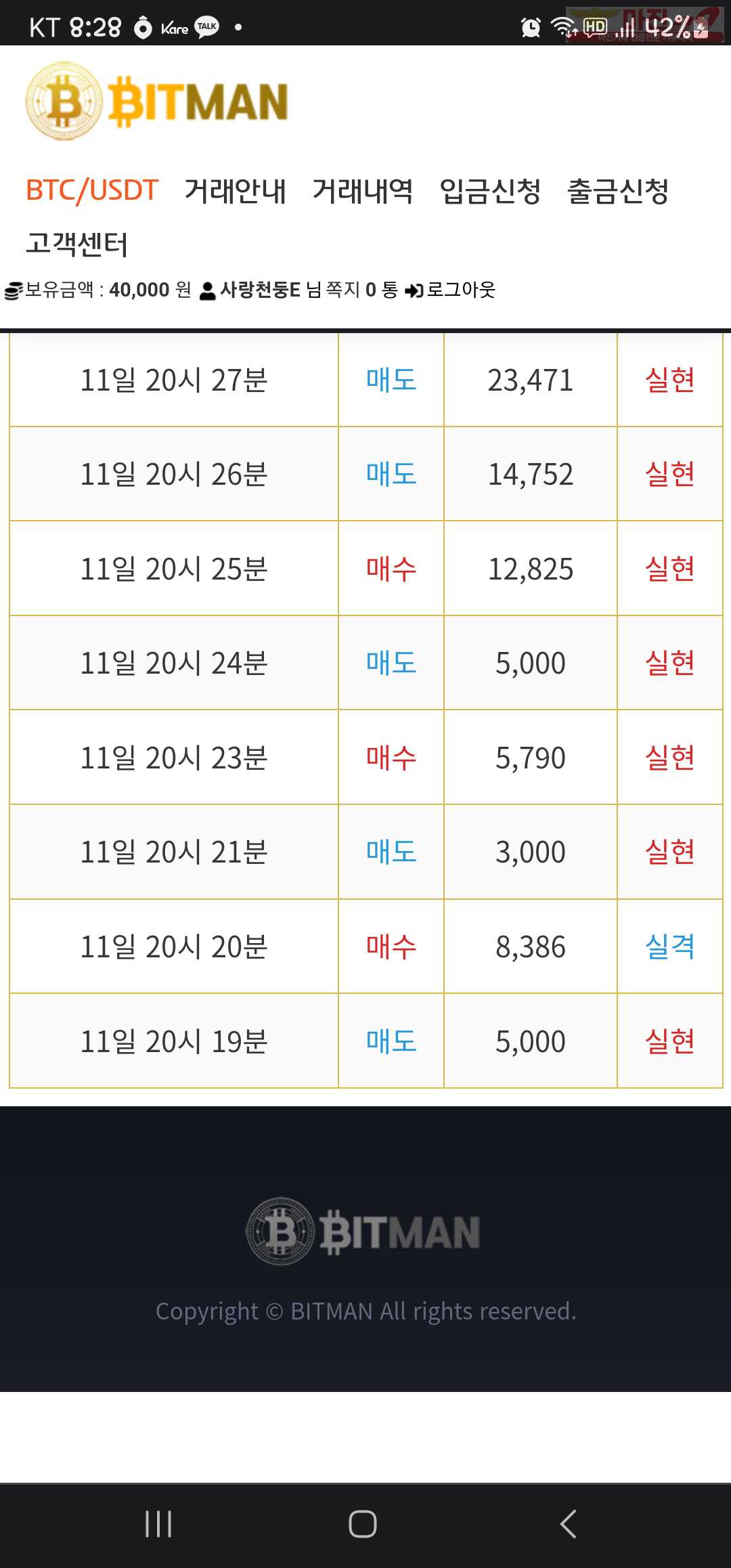
Task: Open the BTC/USDT trading page
Action: click(92, 190)
